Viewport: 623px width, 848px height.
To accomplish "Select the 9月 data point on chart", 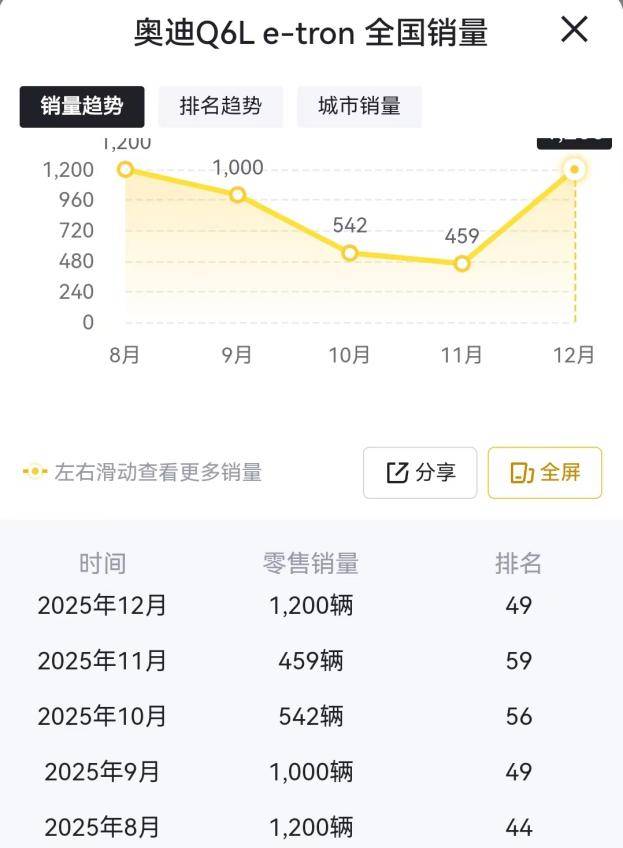I will click(237, 195).
